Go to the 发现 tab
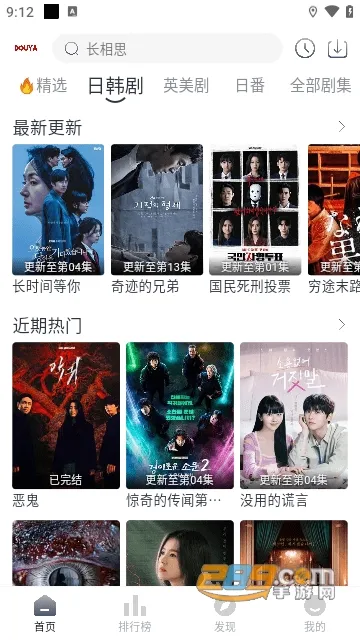The height and width of the screenshot is (640, 360). tap(225, 613)
